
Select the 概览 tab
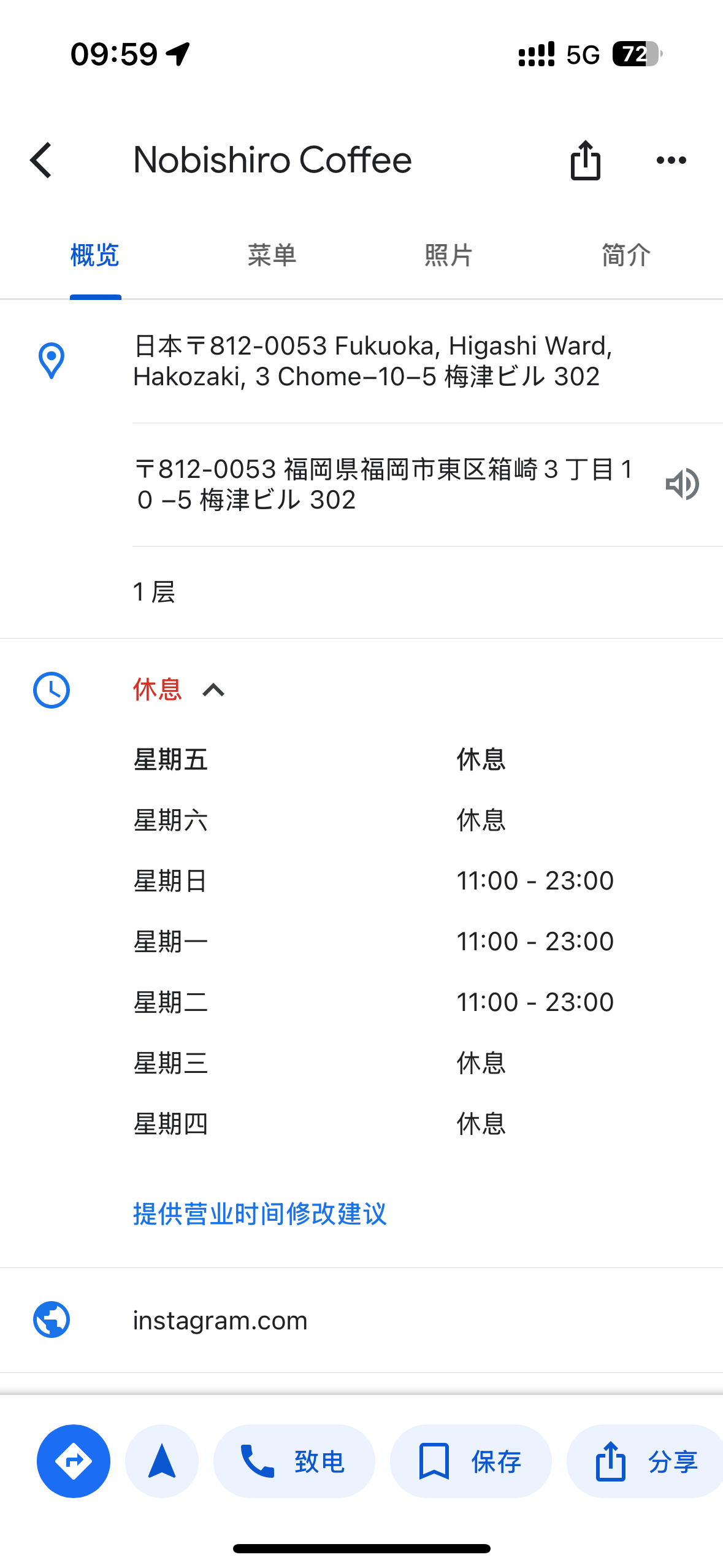tap(95, 255)
